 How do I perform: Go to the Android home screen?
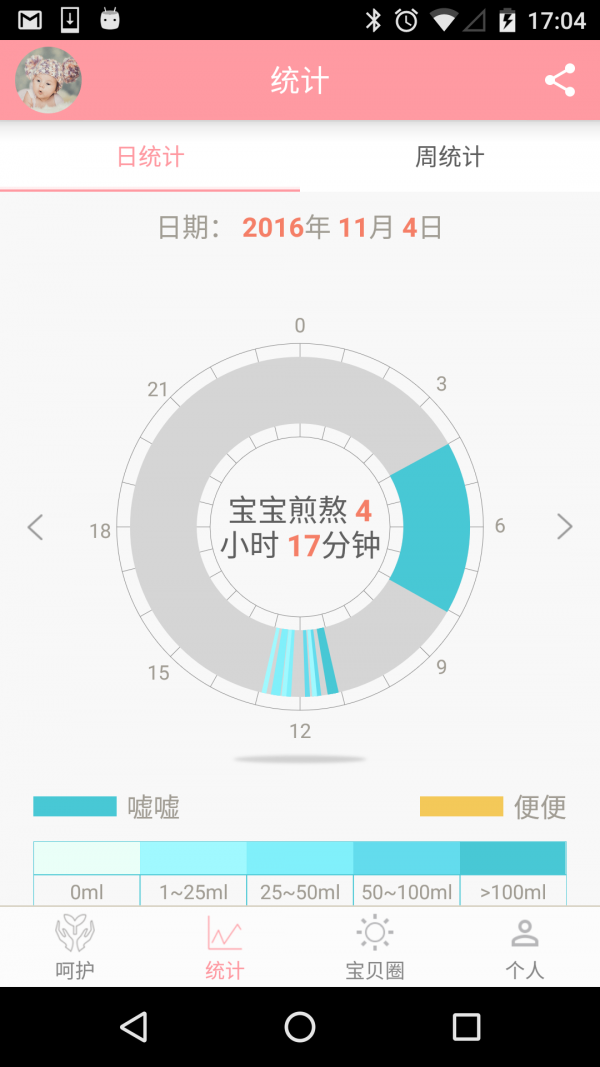coord(300,1026)
